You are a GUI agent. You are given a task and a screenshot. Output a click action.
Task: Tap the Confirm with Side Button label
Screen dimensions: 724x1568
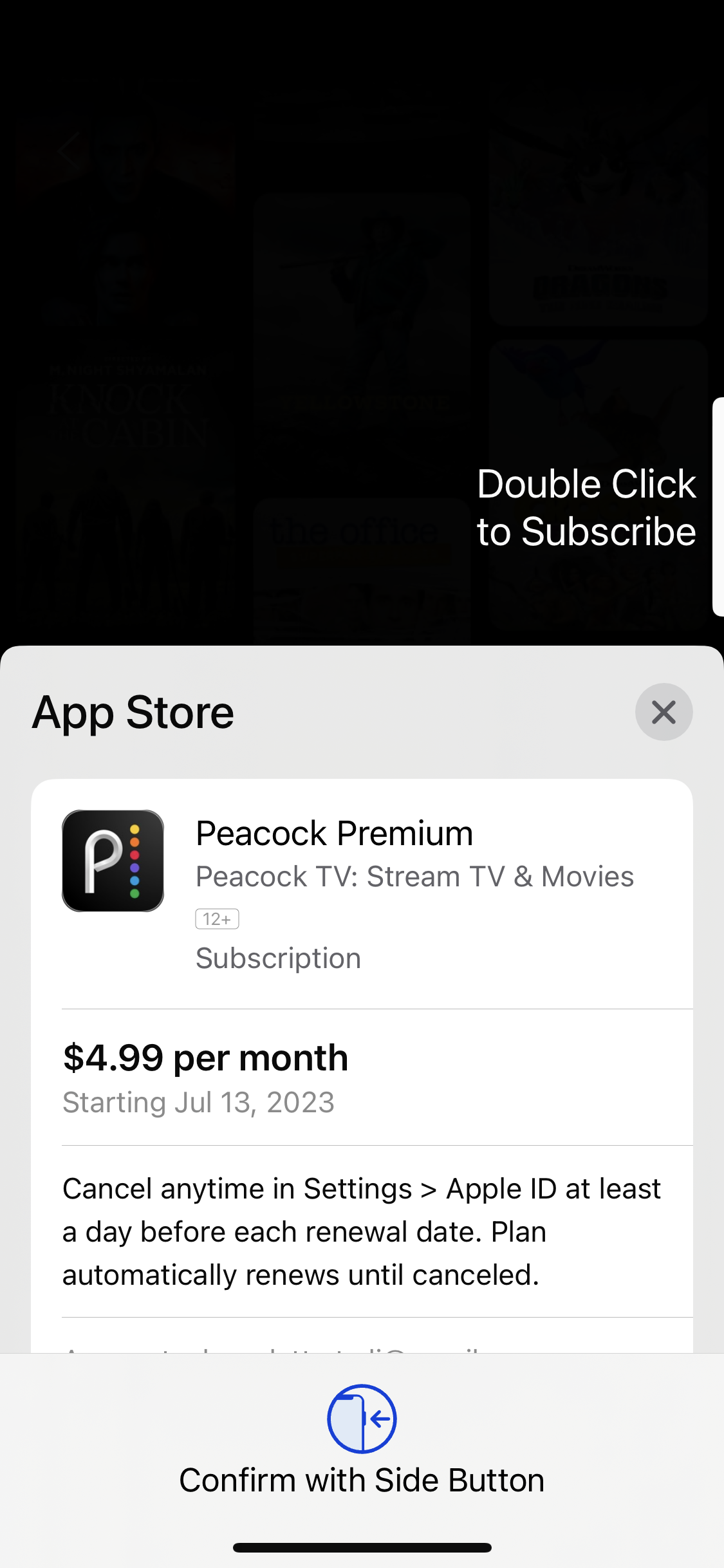click(362, 1479)
